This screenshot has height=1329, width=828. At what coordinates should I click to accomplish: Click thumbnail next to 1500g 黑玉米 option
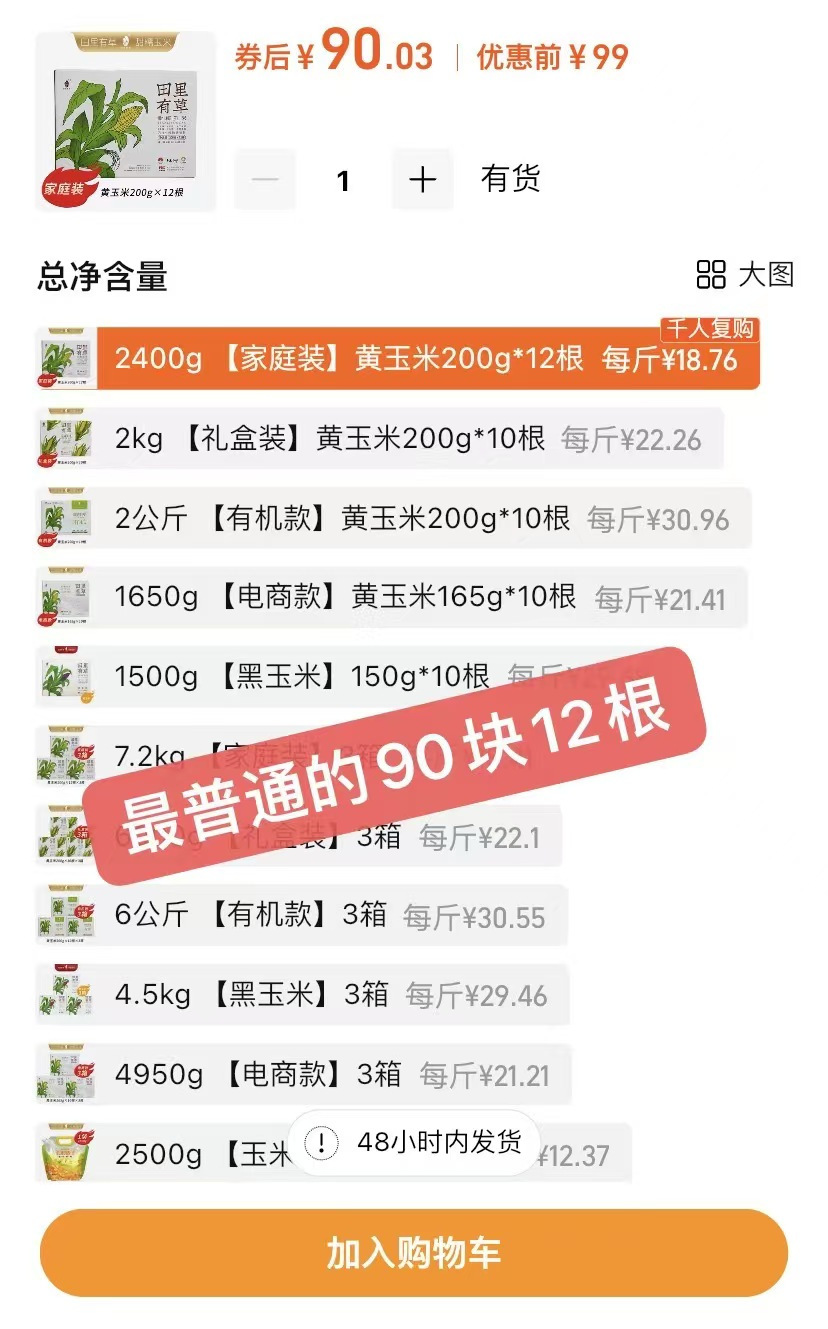click(64, 675)
